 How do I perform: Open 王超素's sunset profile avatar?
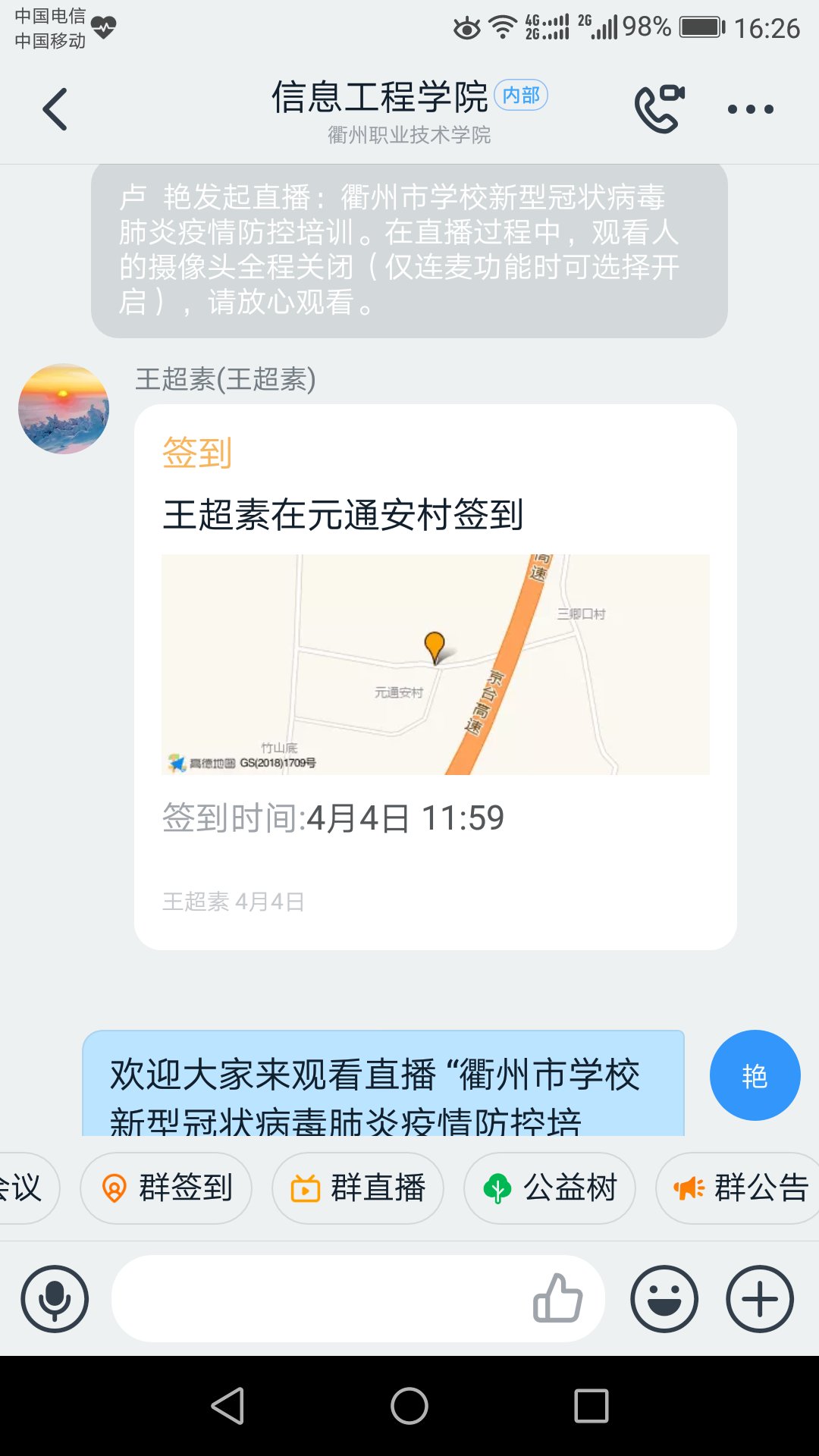pos(64,409)
